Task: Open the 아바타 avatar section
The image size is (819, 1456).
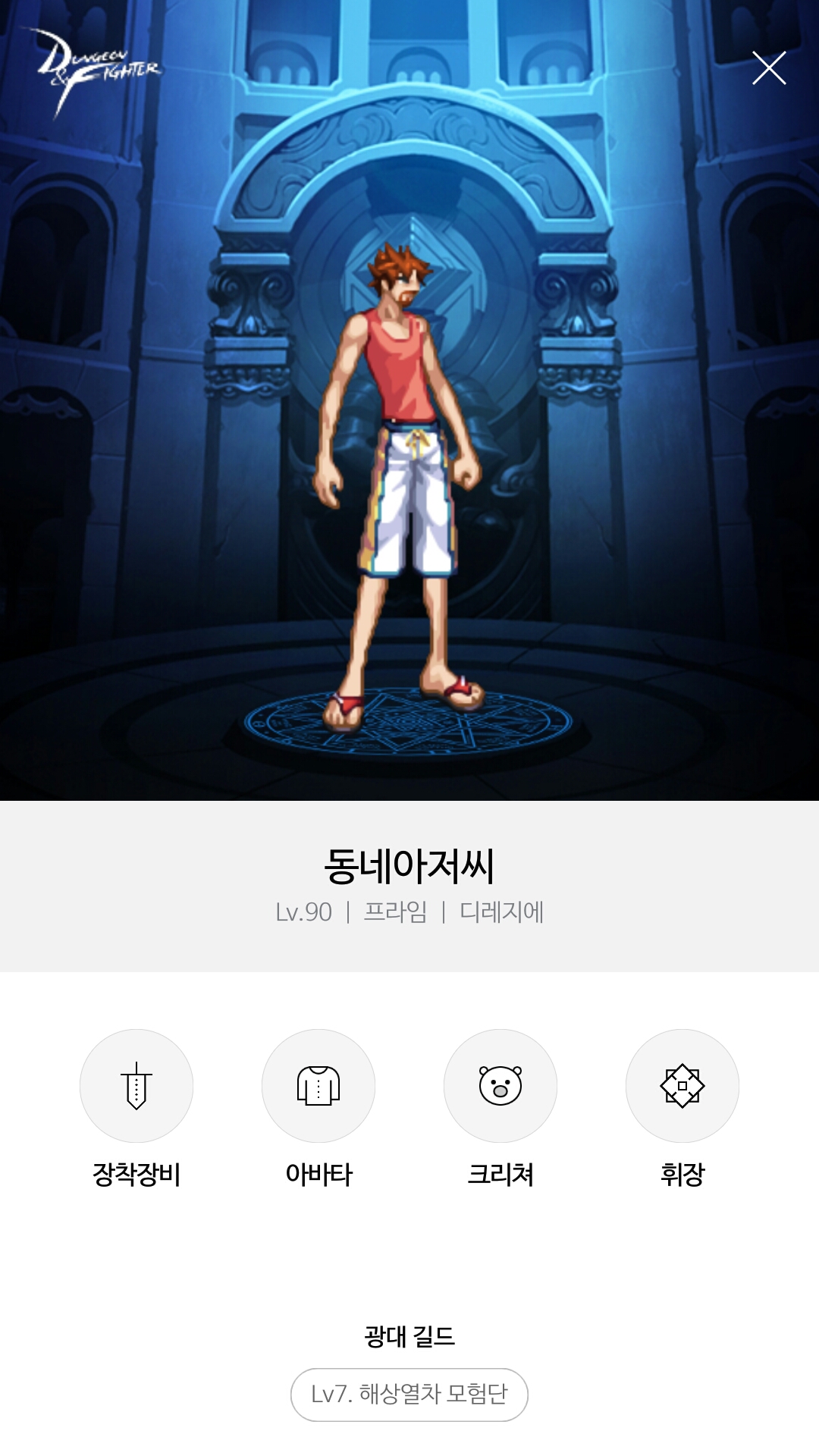Action: [x=318, y=1086]
